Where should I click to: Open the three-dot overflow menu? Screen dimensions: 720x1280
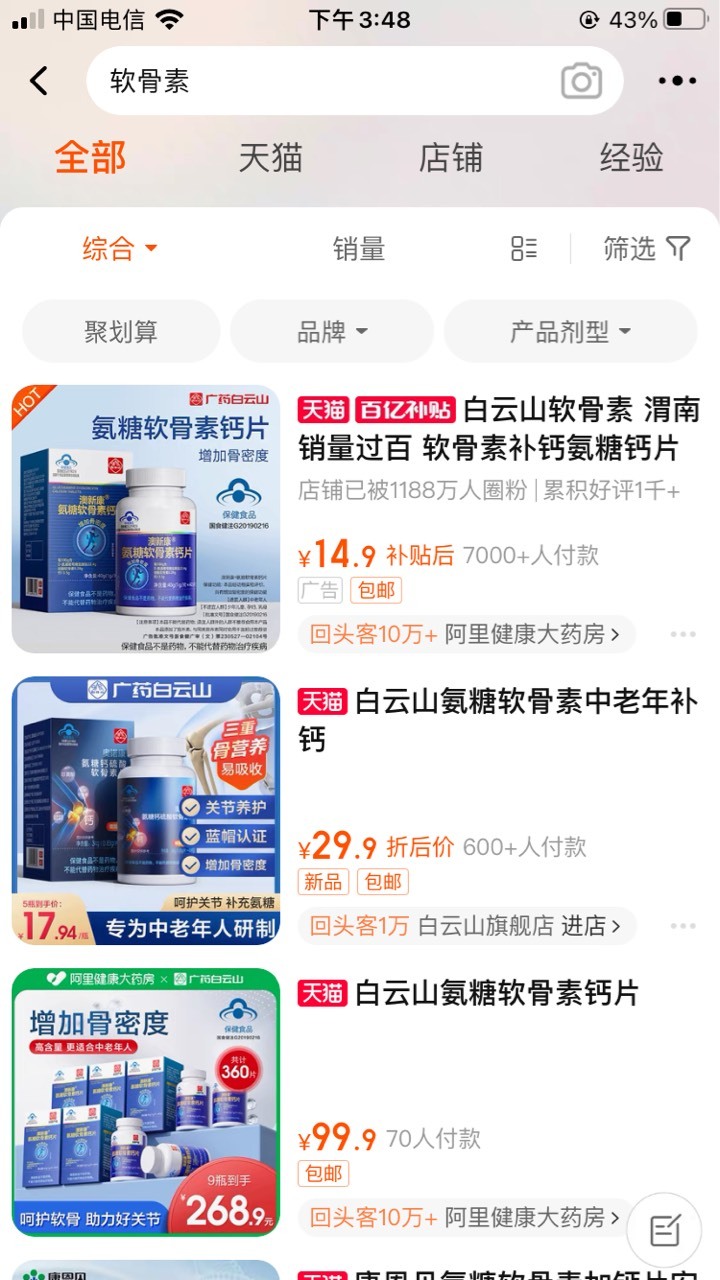[x=677, y=81]
